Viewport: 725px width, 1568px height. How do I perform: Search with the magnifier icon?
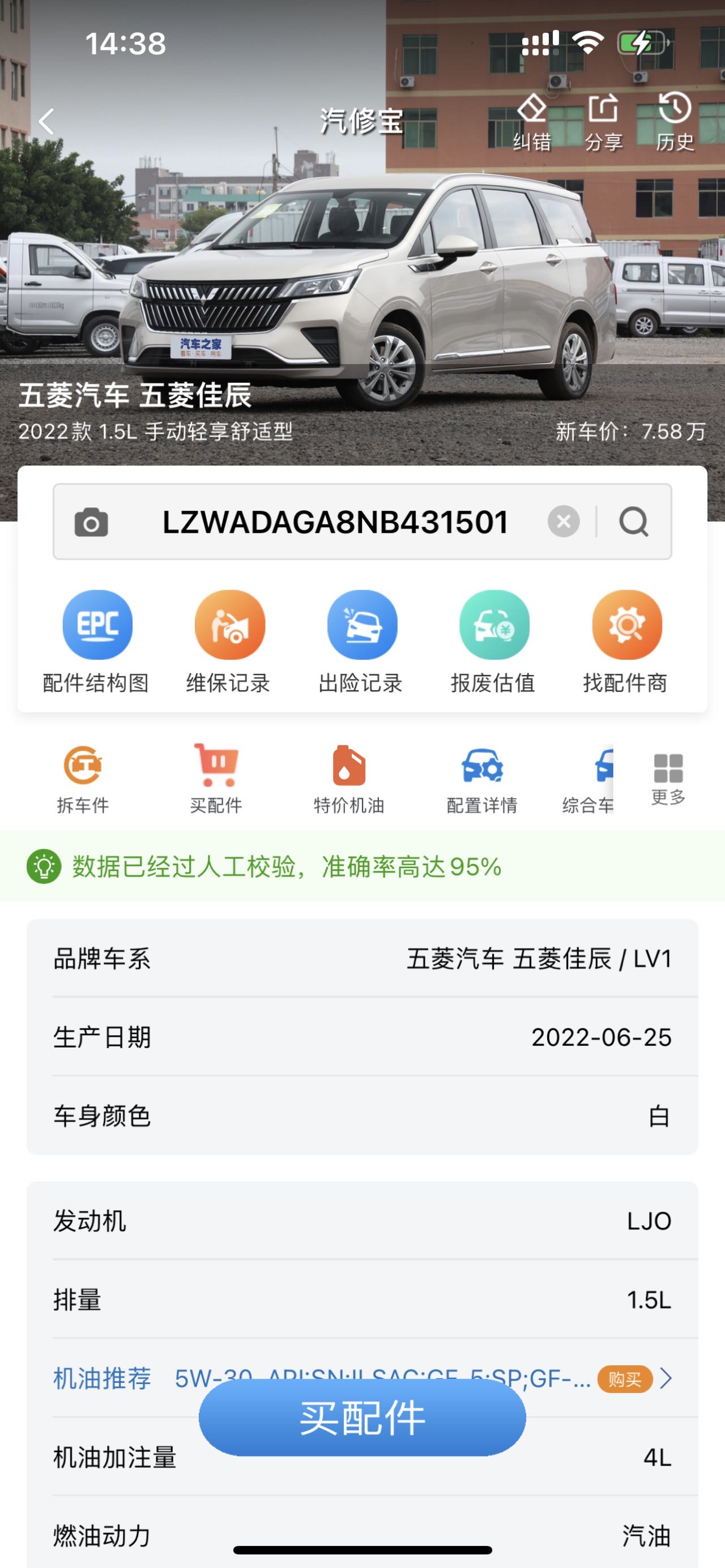(x=634, y=522)
